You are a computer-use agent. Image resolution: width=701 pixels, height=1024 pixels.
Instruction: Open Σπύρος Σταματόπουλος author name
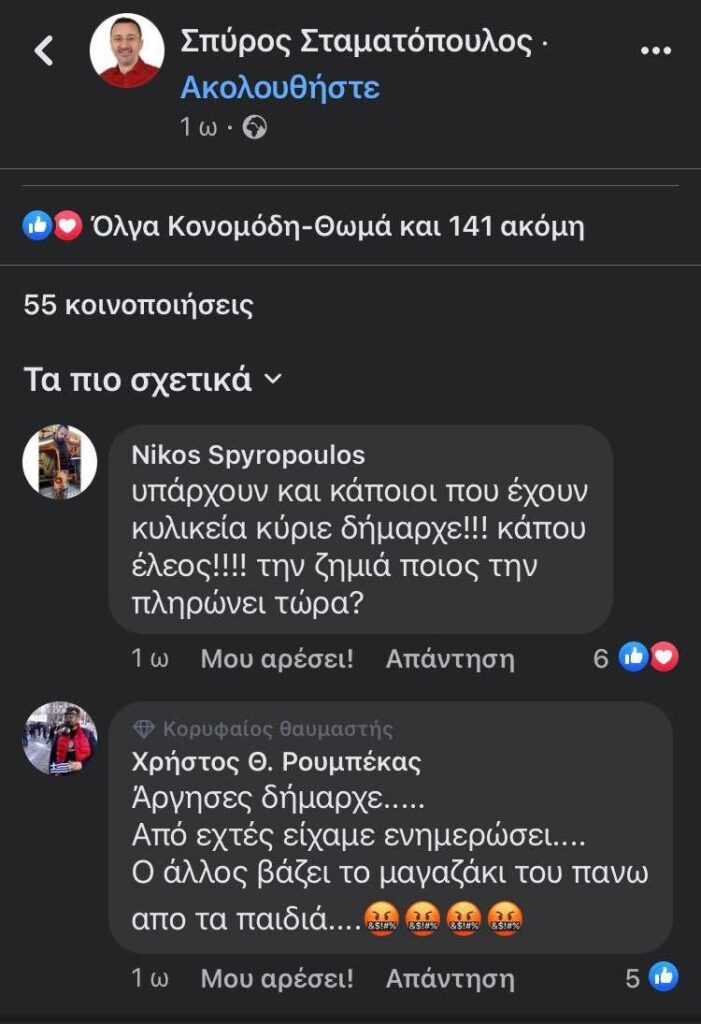pyautogui.click(x=355, y=42)
